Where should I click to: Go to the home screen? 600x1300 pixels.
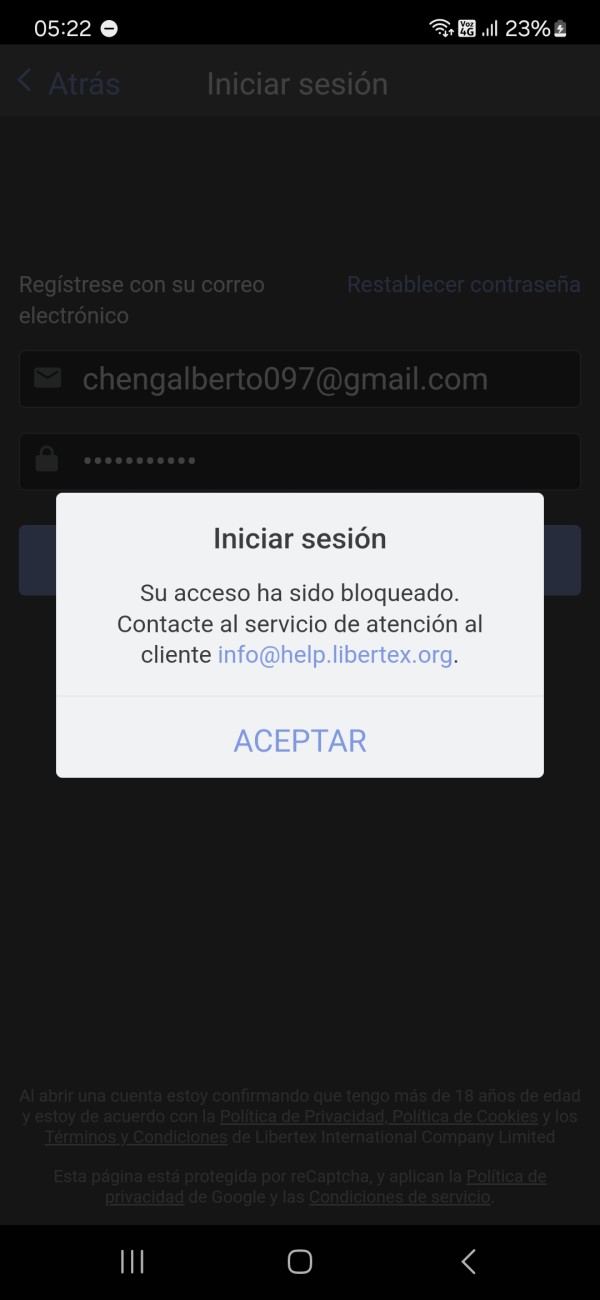coord(300,1261)
